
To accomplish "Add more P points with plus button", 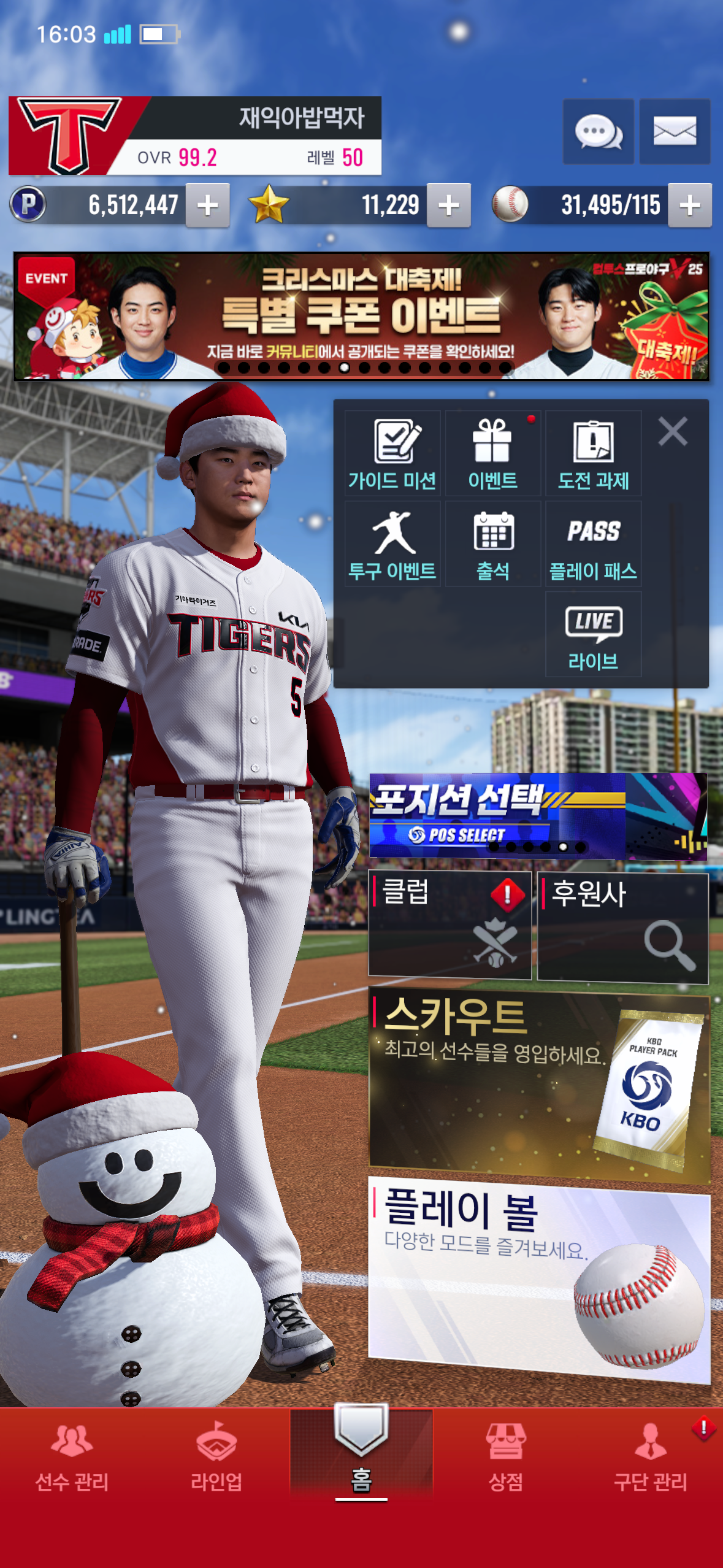I will [x=208, y=206].
